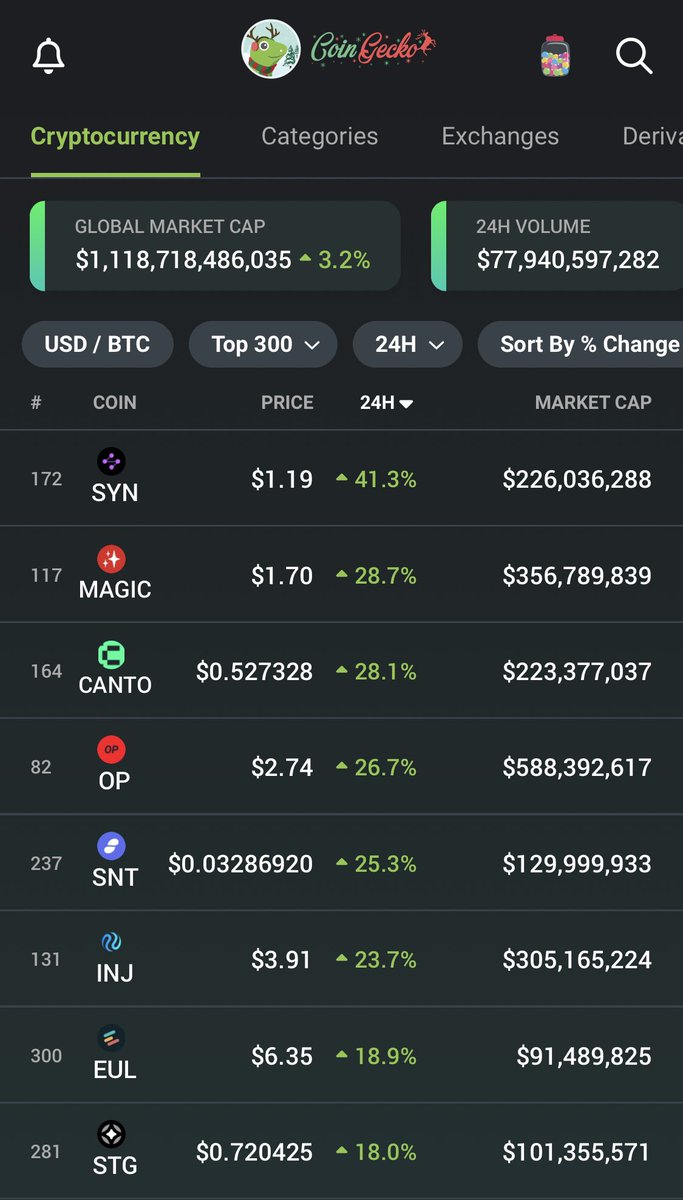
Task: Expand the 24H timeframe dropdown
Action: pyautogui.click(x=408, y=345)
